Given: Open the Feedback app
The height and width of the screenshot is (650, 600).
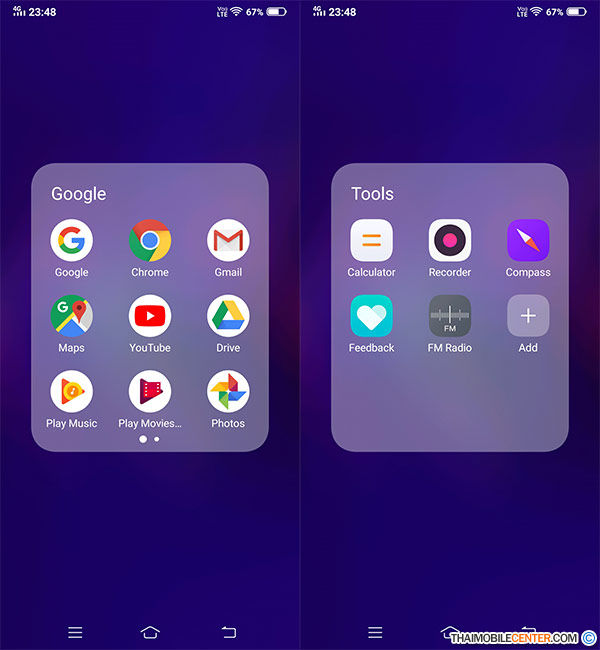Looking at the screenshot, I should pyautogui.click(x=371, y=316).
